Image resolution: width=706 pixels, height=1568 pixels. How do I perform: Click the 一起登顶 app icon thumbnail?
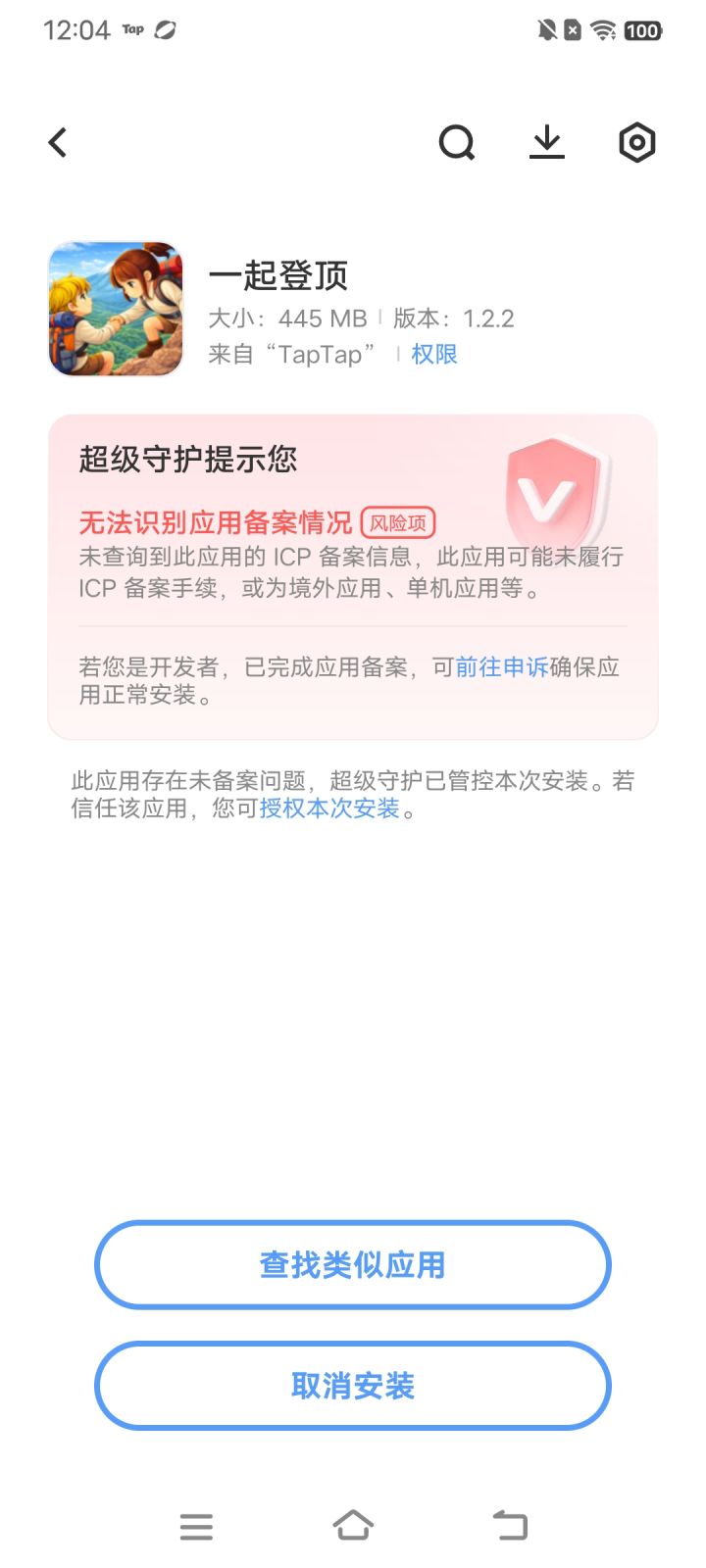pyautogui.click(x=115, y=309)
